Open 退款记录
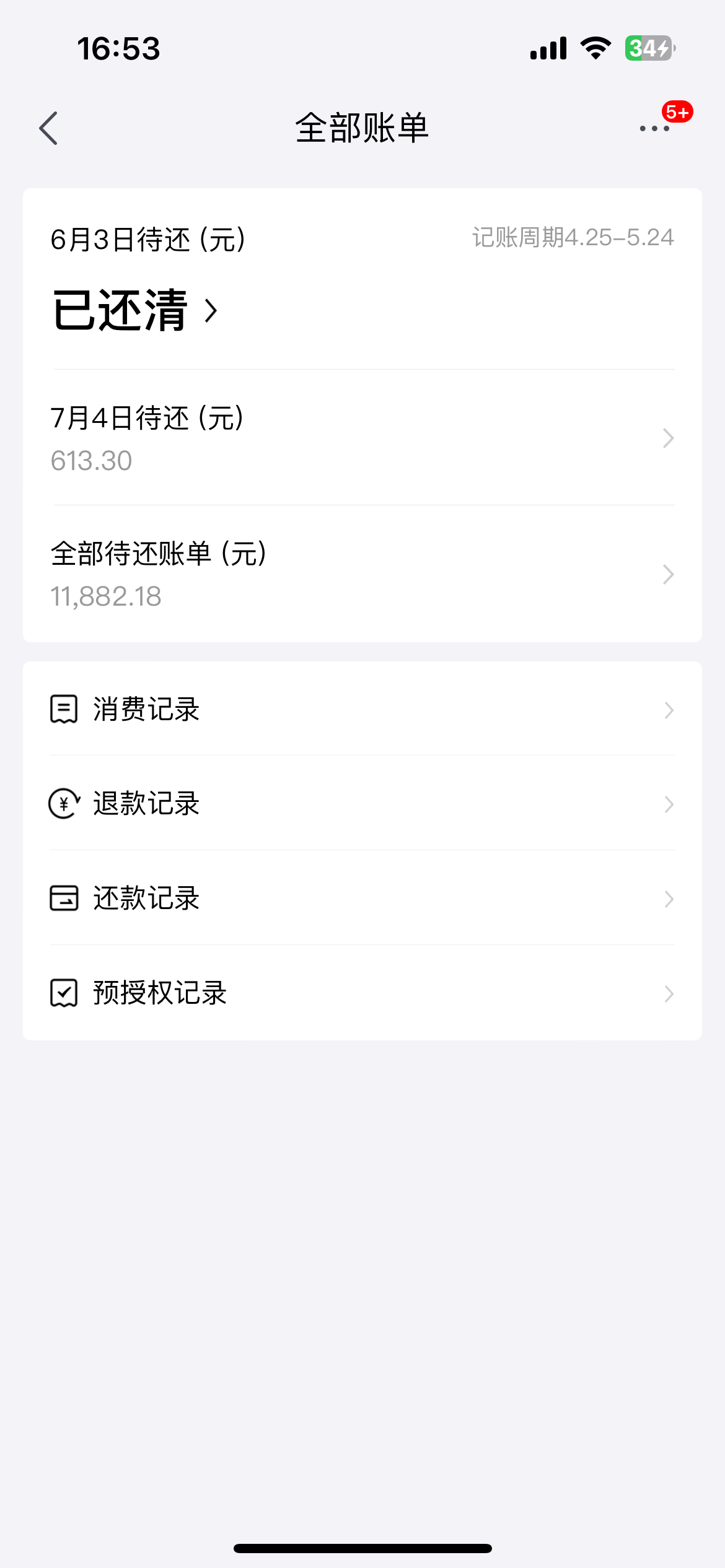 [x=362, y=803]
